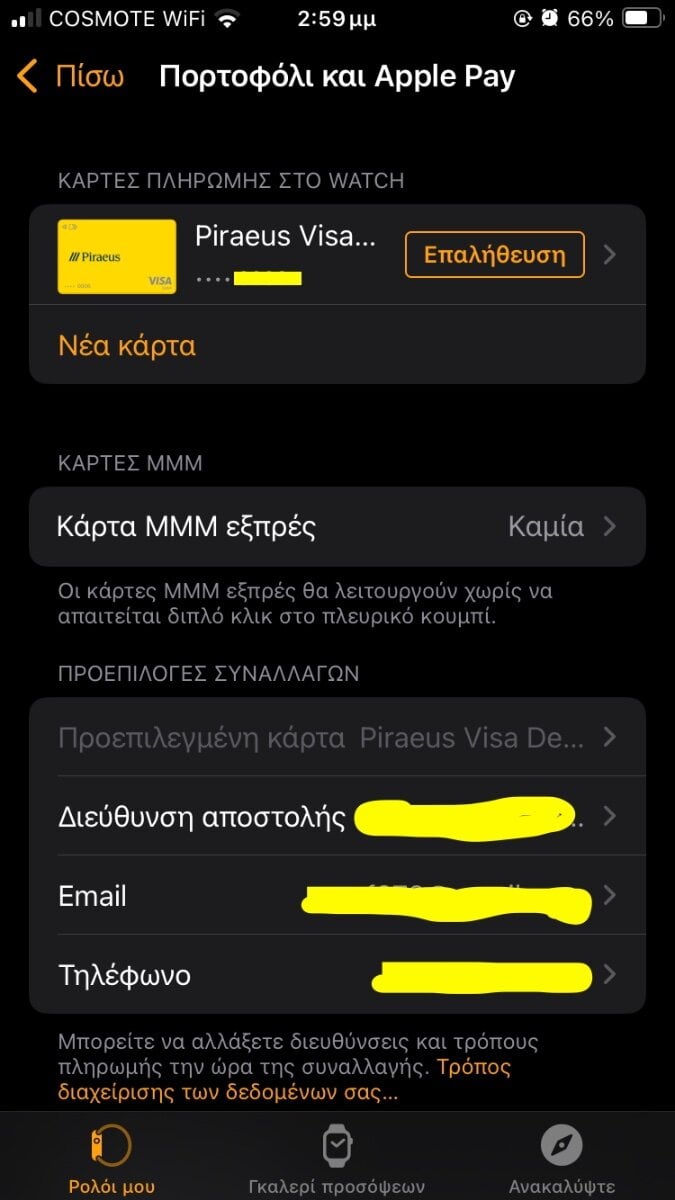This screenshot has height=1200, width=675.
Task: Switch to the Γκαλερί προσόψεων tab
Action: pyautogui.click(x=337, y=1158)
